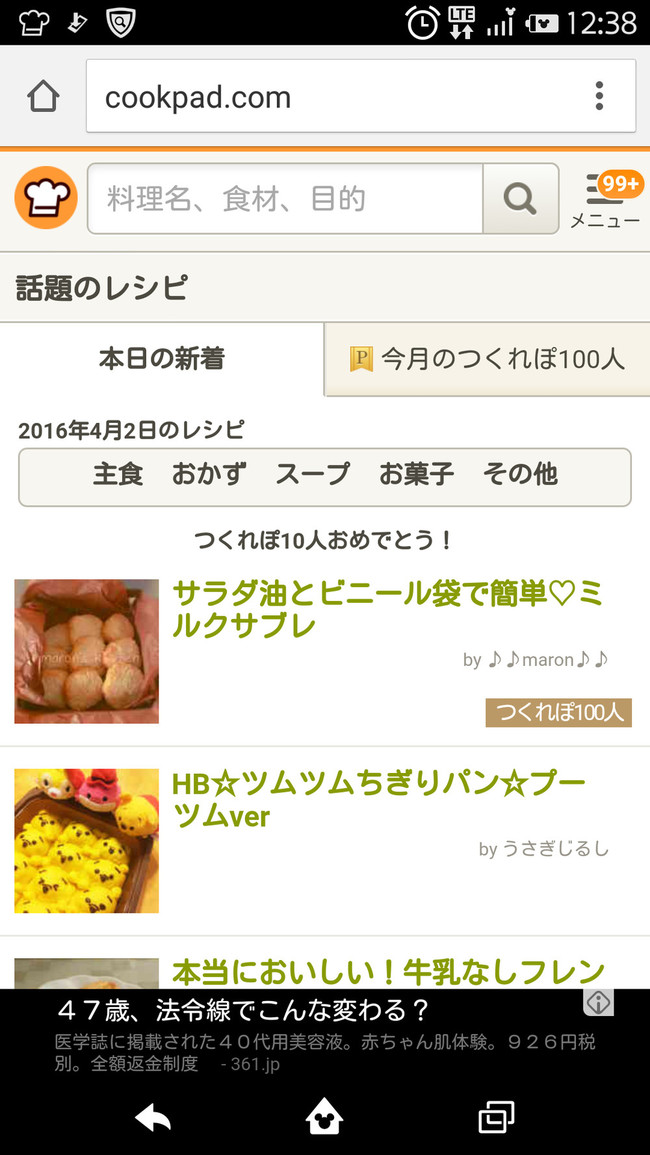The height and width of the screenshot is (1155, 650).
Task: Open the browser overflow menu
Action: point(599,96)
